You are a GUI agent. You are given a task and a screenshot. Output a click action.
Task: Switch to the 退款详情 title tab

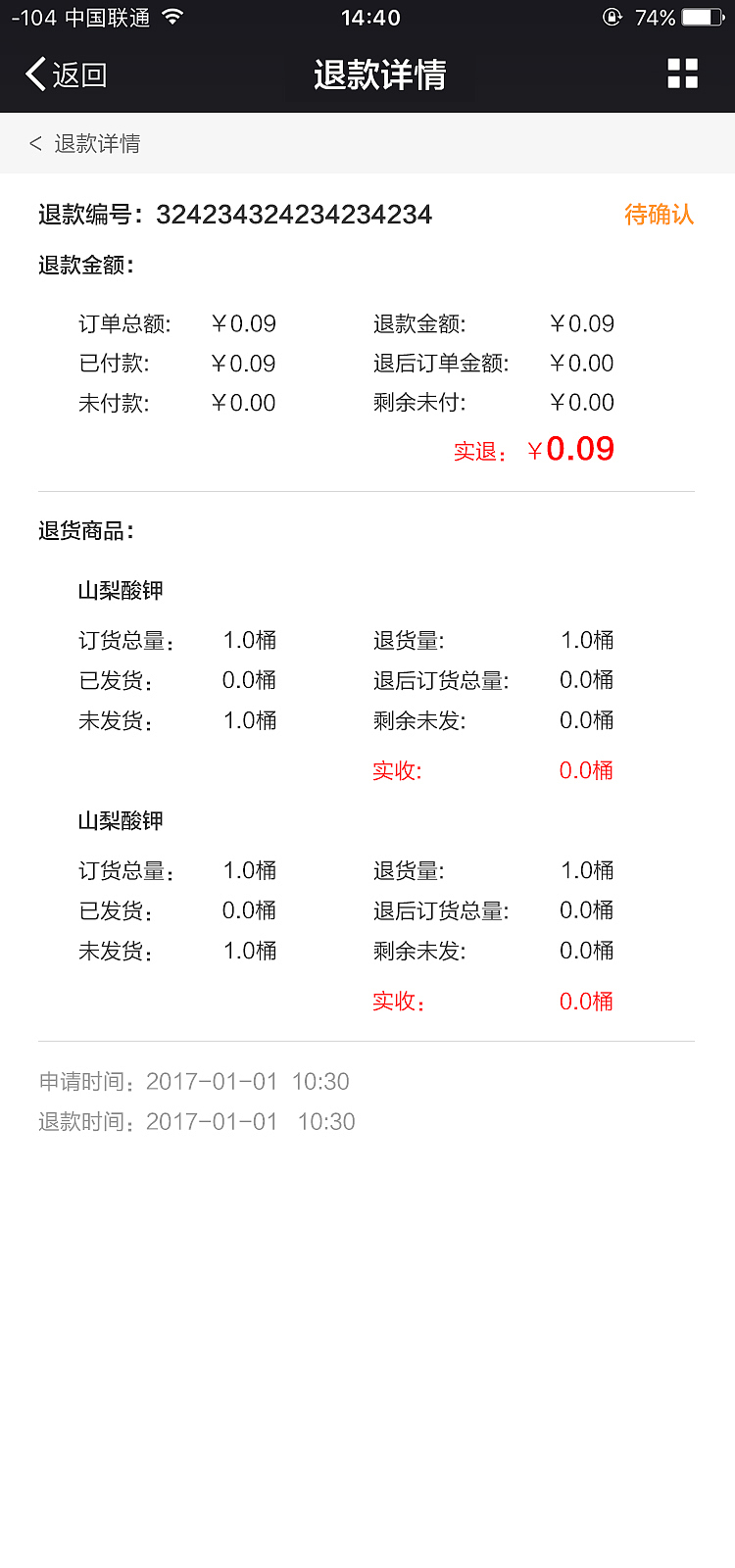[379, 73]
